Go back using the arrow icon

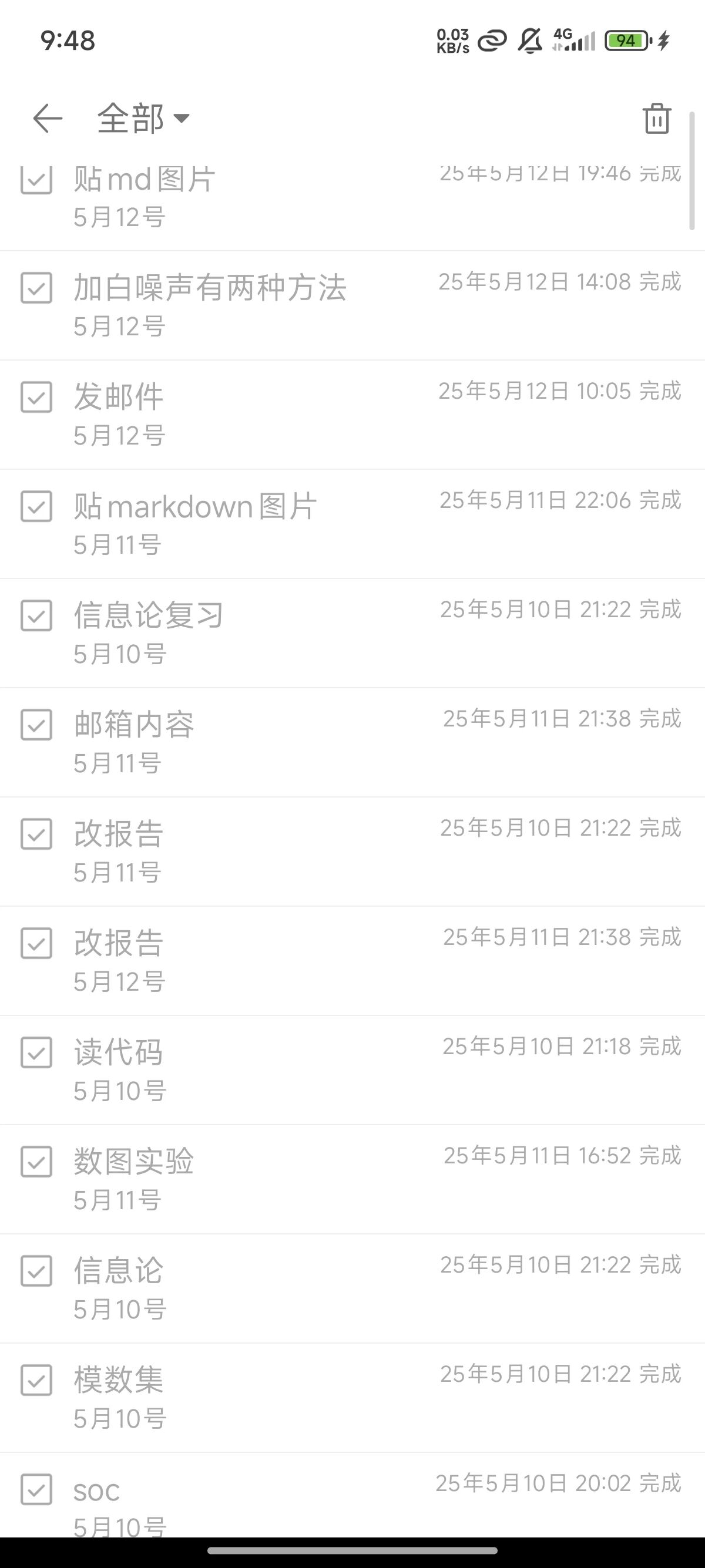point(48,118)
